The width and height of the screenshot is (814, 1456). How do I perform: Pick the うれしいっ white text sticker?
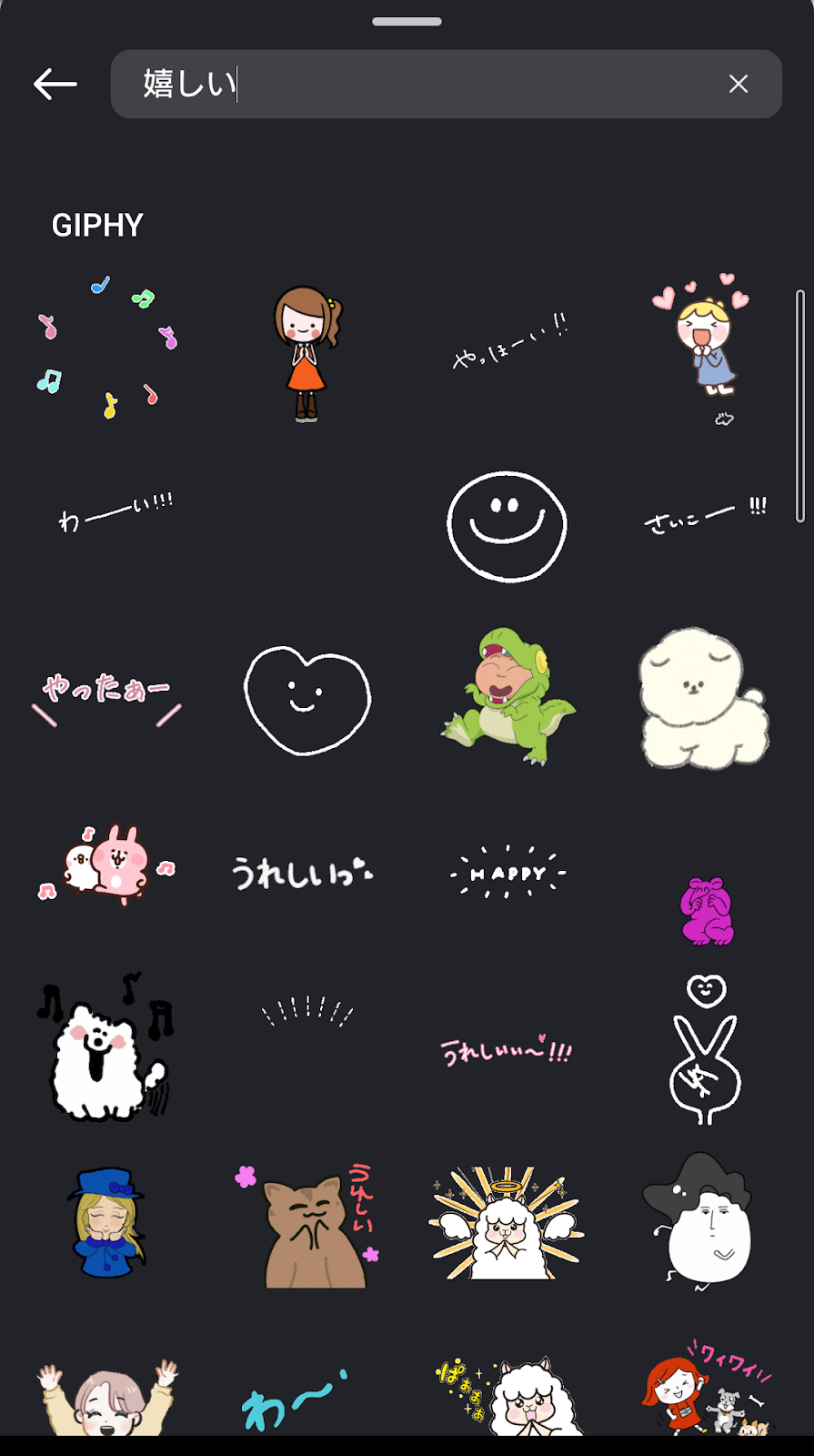pyautogui.click(x=301, y=873)
